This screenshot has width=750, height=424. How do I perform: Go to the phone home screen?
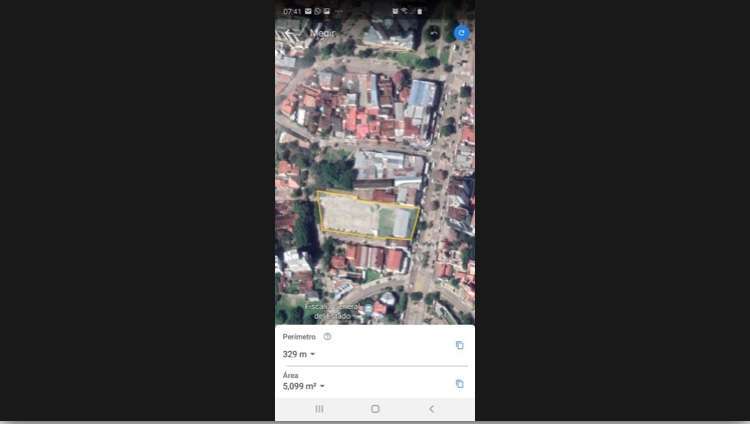[x=375, y=409]
